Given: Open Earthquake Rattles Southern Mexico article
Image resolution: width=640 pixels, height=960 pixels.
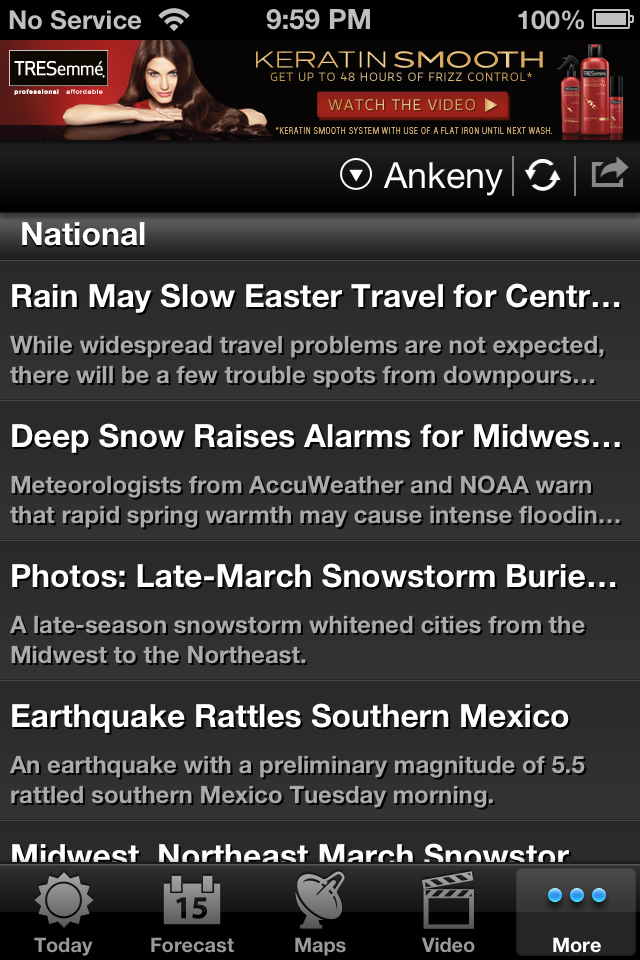Looking at the screenshot, I should point(320,751).
